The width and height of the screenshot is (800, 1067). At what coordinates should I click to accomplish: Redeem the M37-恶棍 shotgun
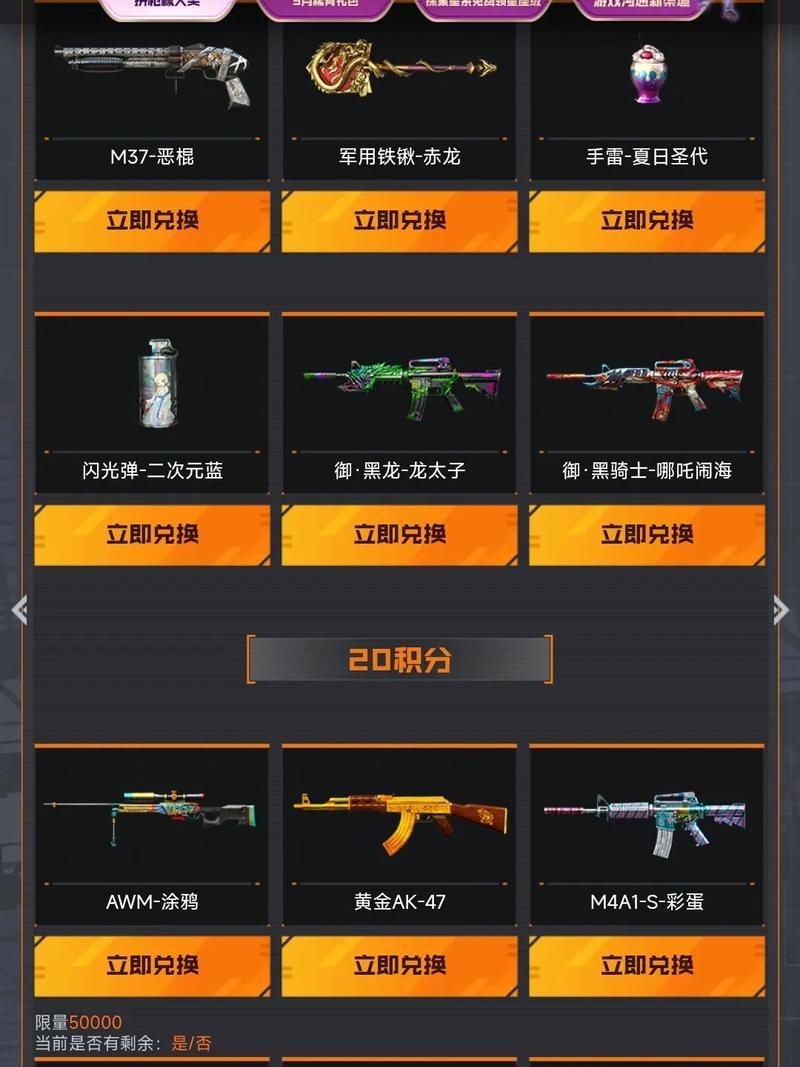152,221
